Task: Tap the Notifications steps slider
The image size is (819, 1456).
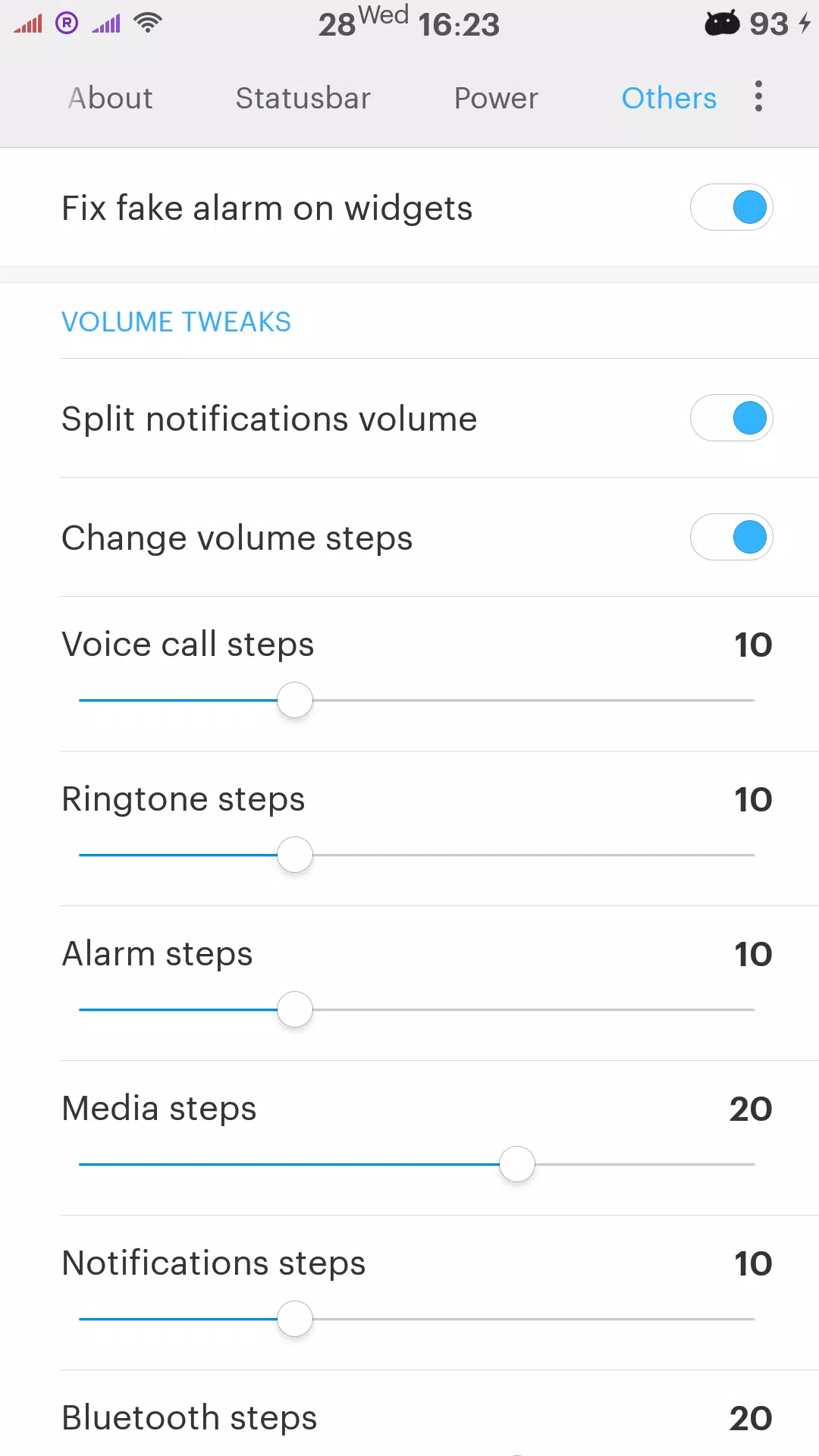Action: pyautogui.click(x=416, y=1319)
